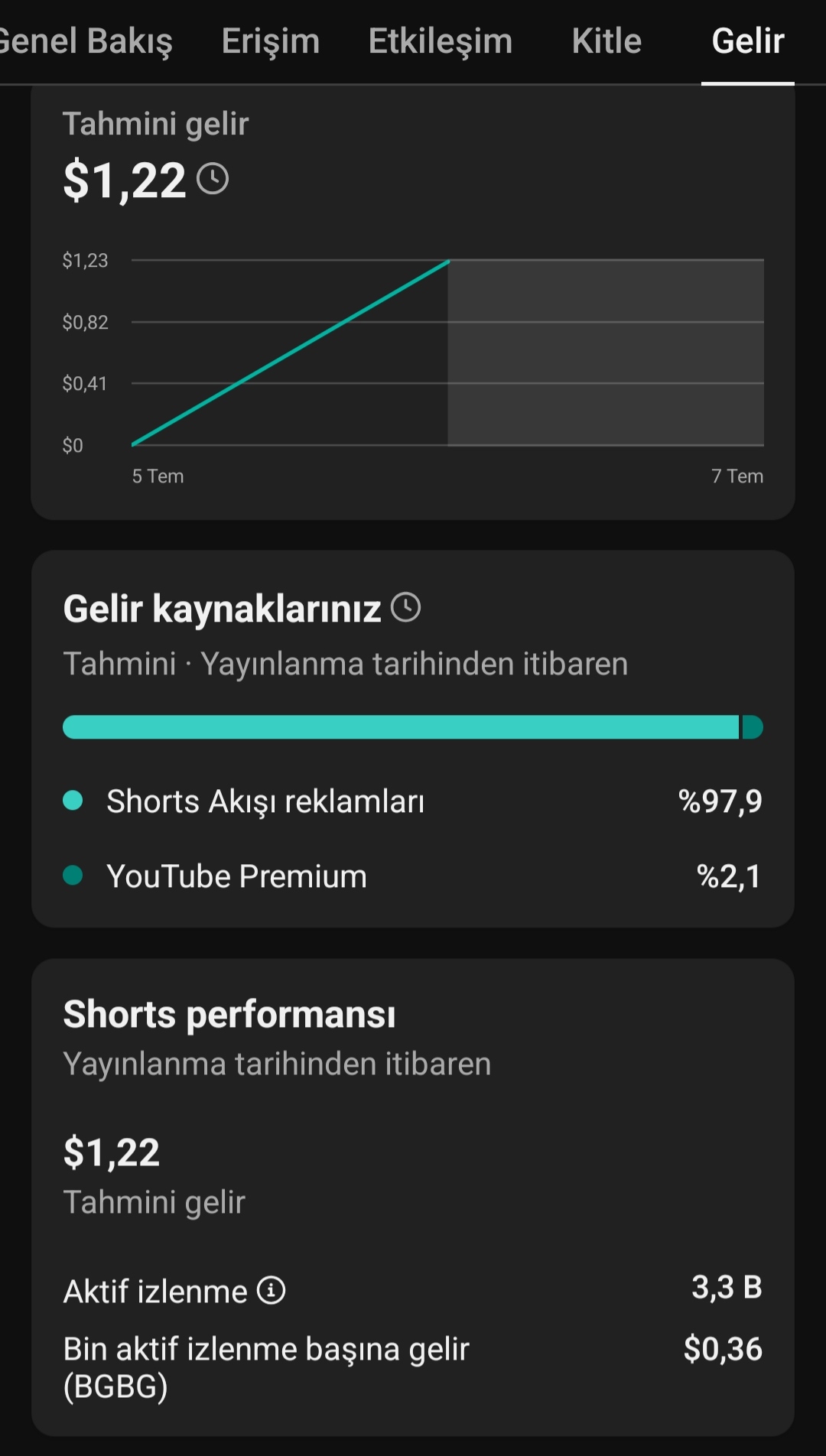This screenshot has height=1456, width=826.
Task: Tap the clock icon beside Gelir kaynaklarınız
Action: click(x=406, y=608)
